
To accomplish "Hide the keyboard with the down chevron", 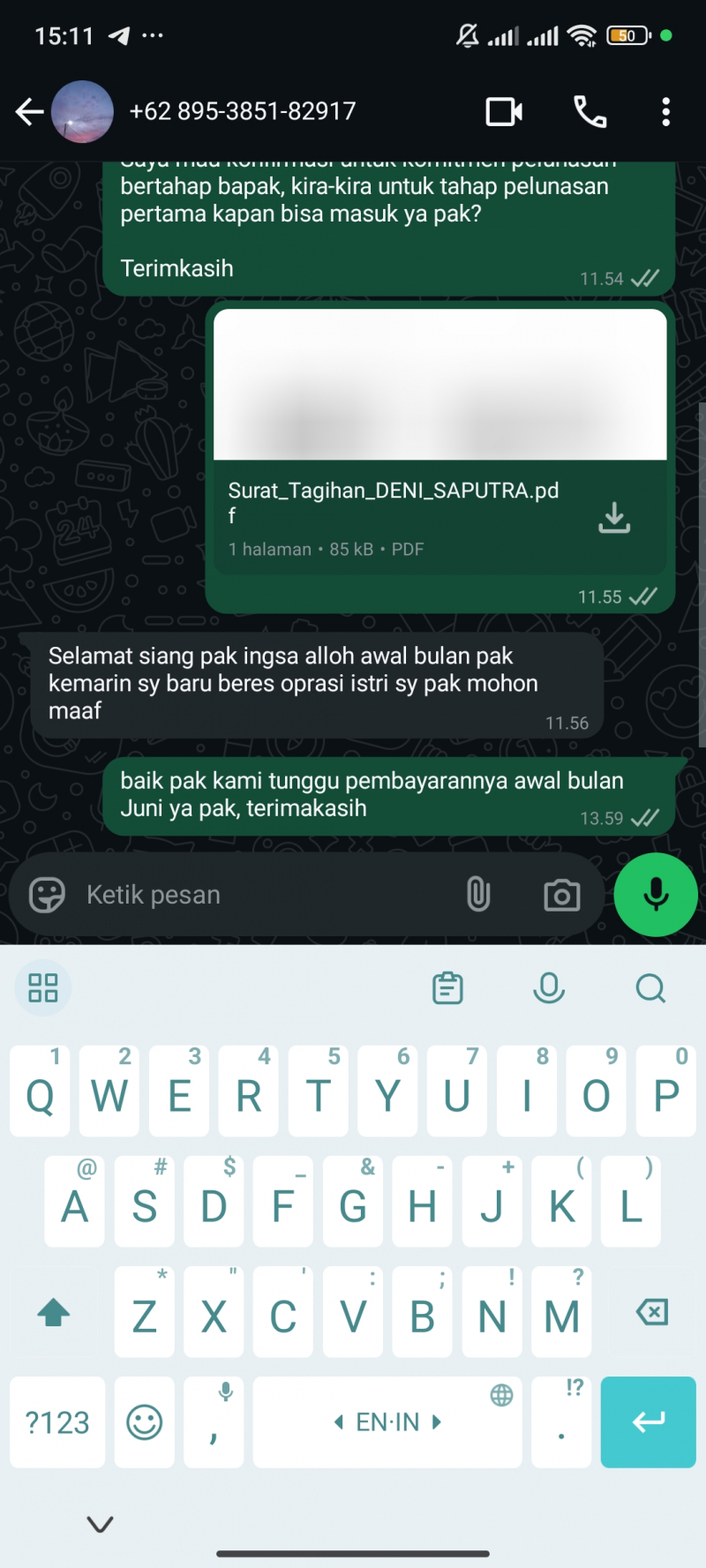I will [101, 1524].
